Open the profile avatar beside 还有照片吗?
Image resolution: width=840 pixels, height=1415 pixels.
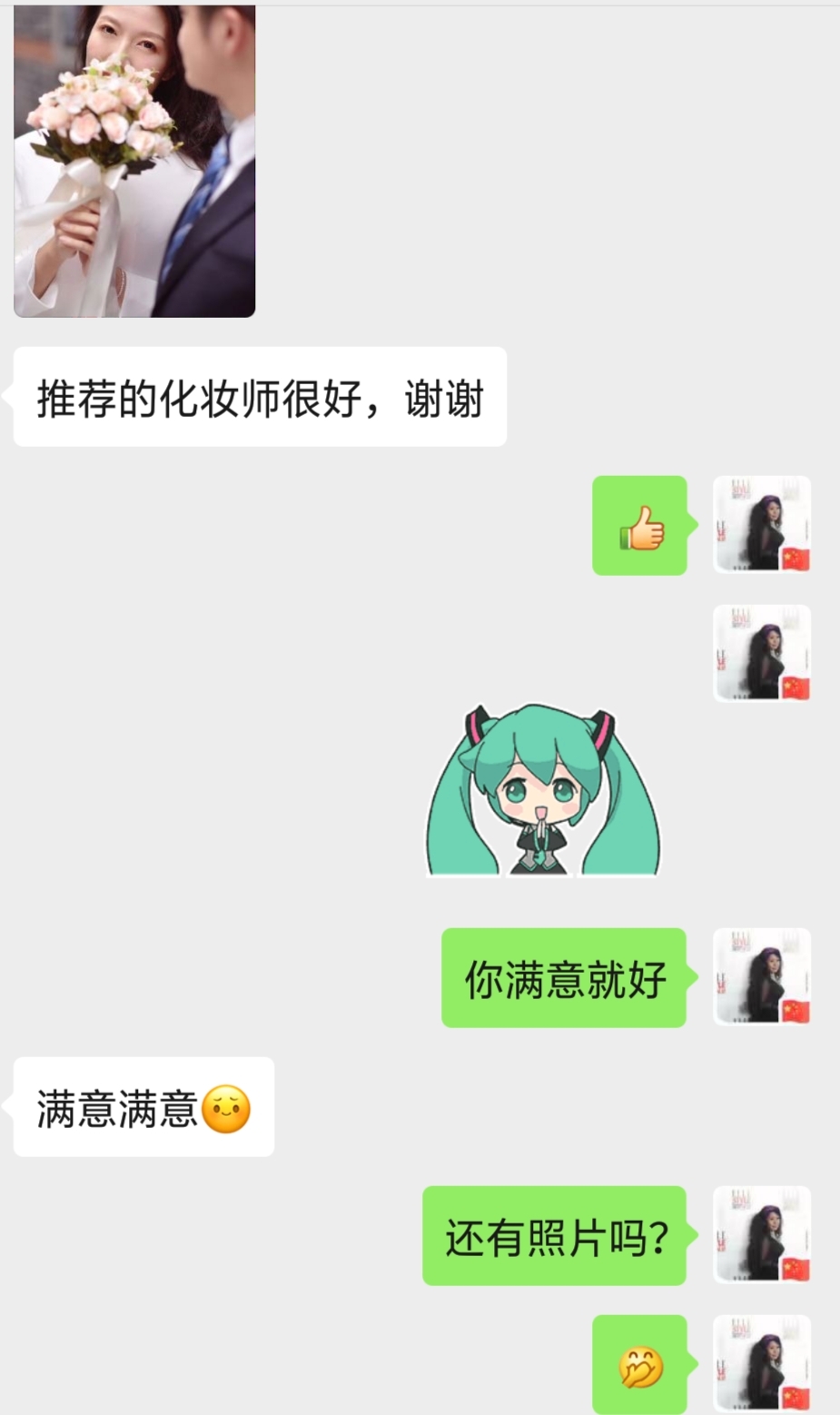click(762, 1234)
